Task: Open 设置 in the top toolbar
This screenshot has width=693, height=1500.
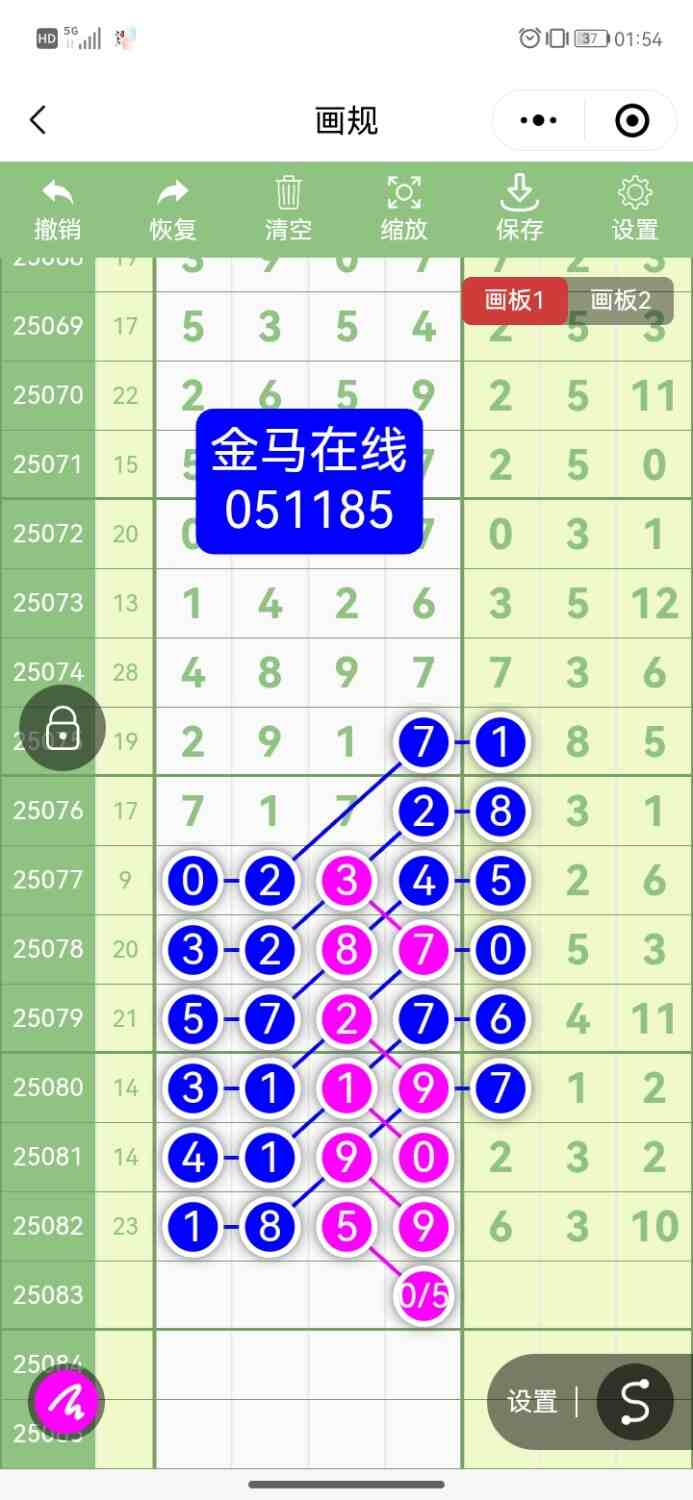Action: [x=635, y=208]
